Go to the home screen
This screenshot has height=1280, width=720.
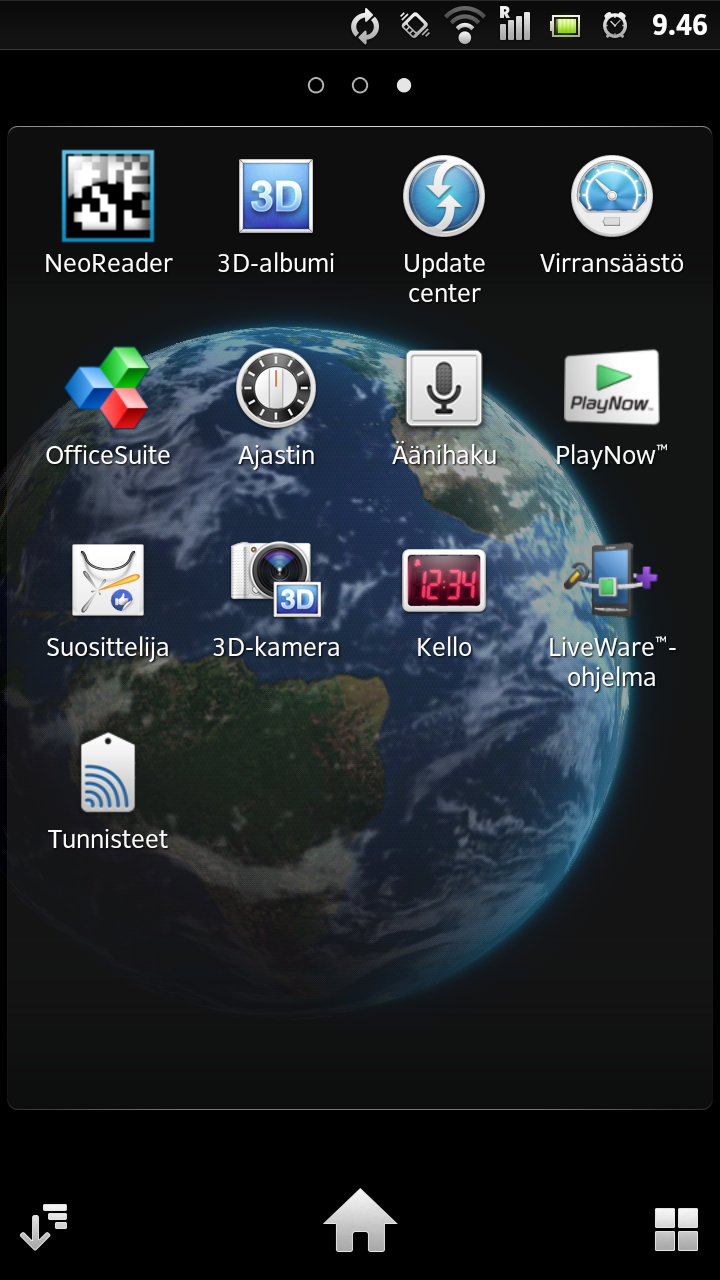tap(360, 1220)
